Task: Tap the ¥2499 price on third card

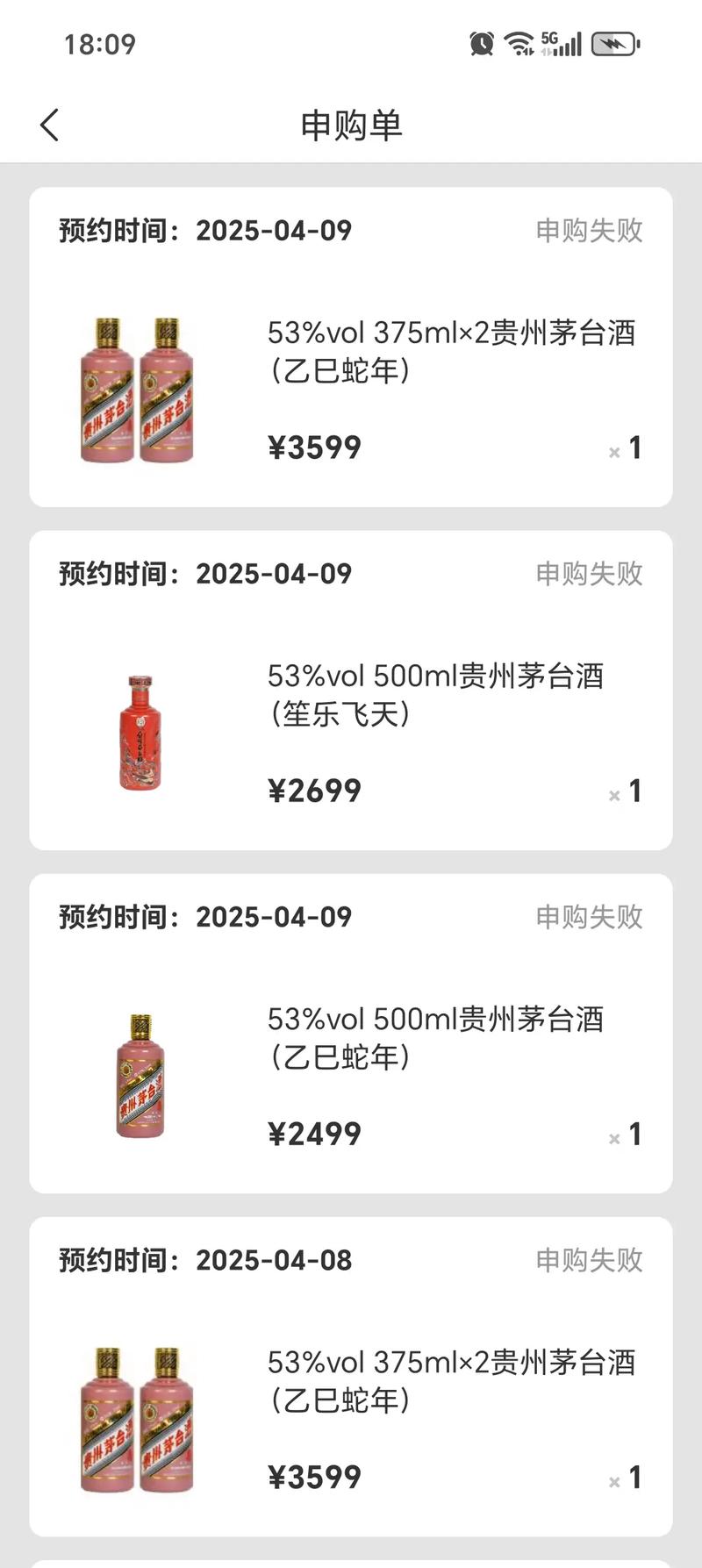Action: pos(314,1133)
